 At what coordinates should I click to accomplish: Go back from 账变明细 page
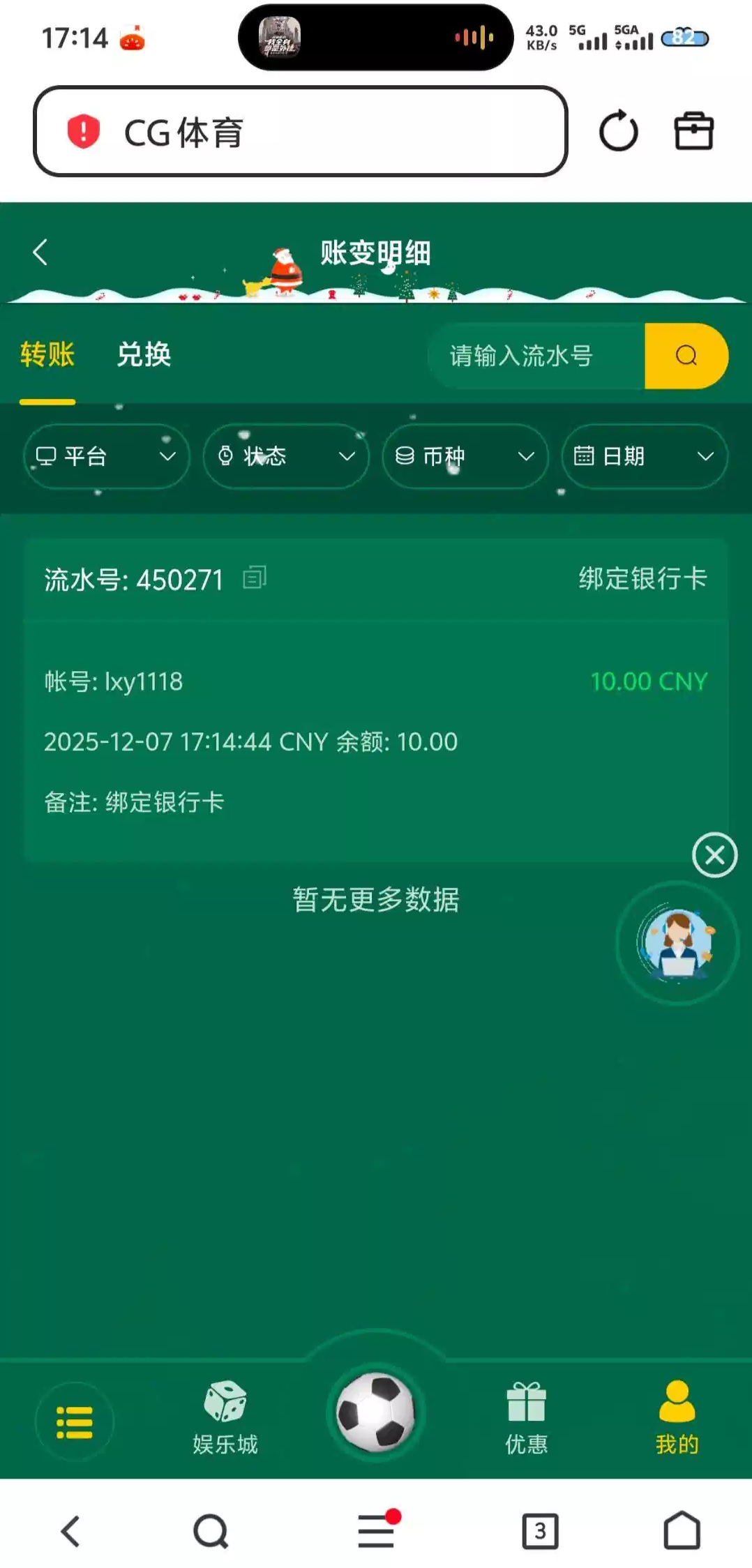(x=40, y=252)
